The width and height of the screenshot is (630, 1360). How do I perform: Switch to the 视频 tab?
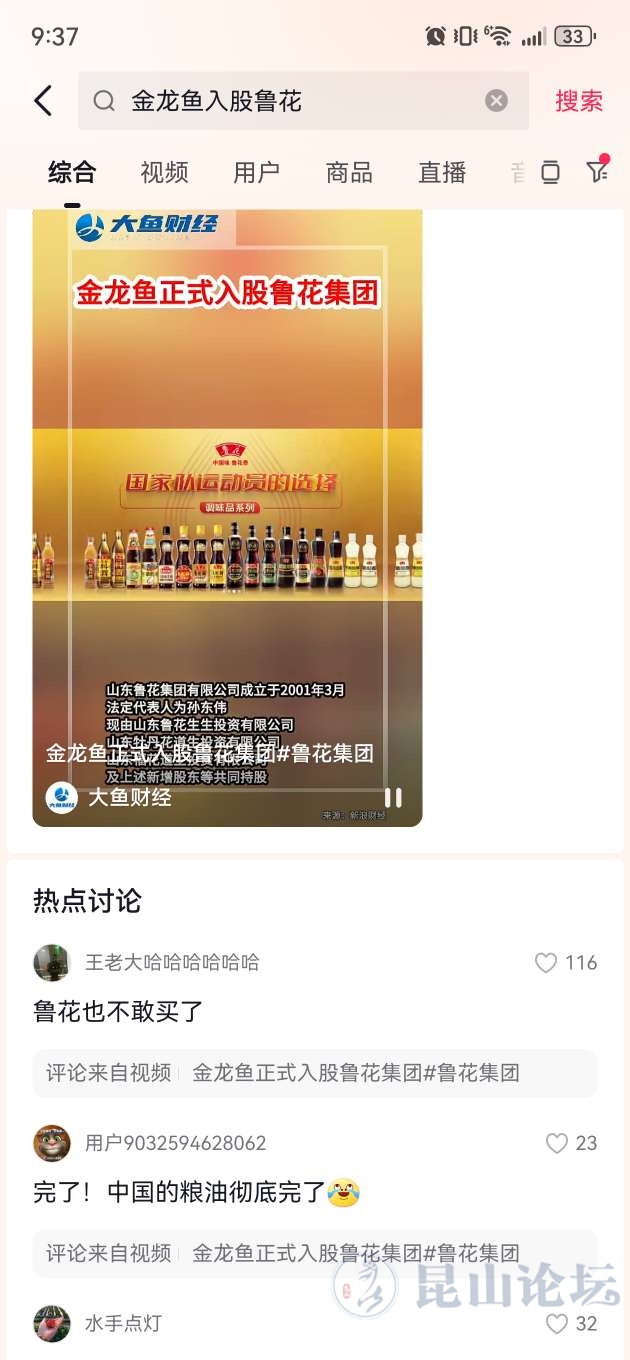click(x=164, y=173)
